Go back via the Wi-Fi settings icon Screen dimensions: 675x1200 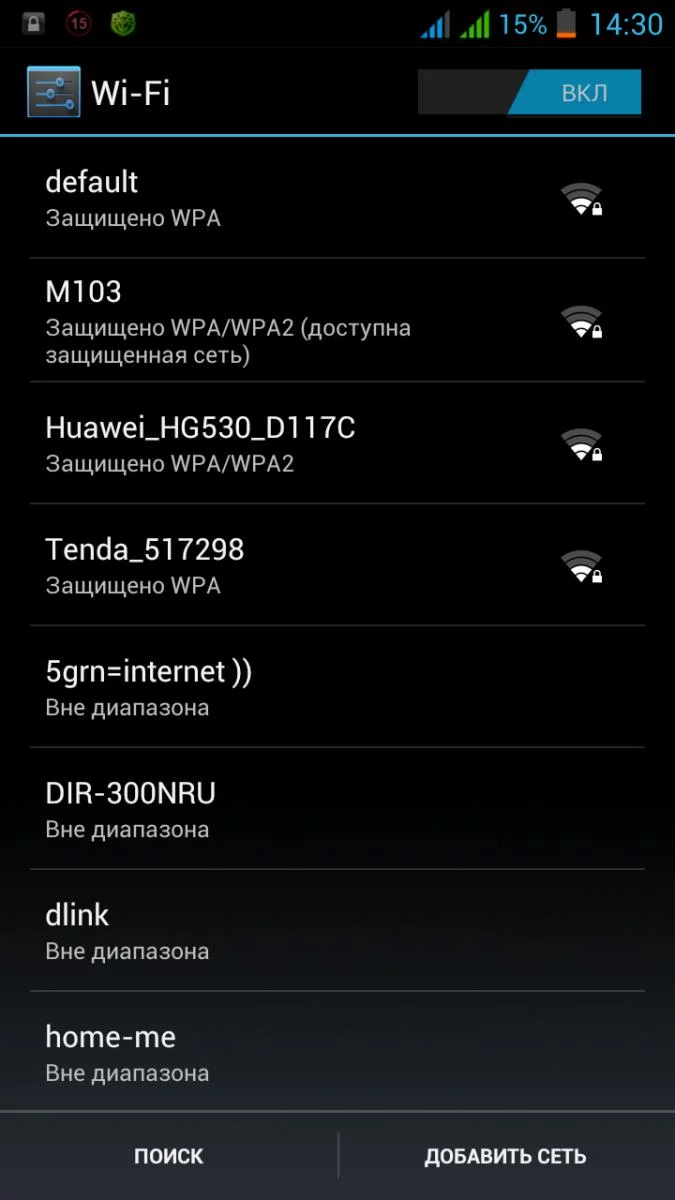tap(53, 93)
